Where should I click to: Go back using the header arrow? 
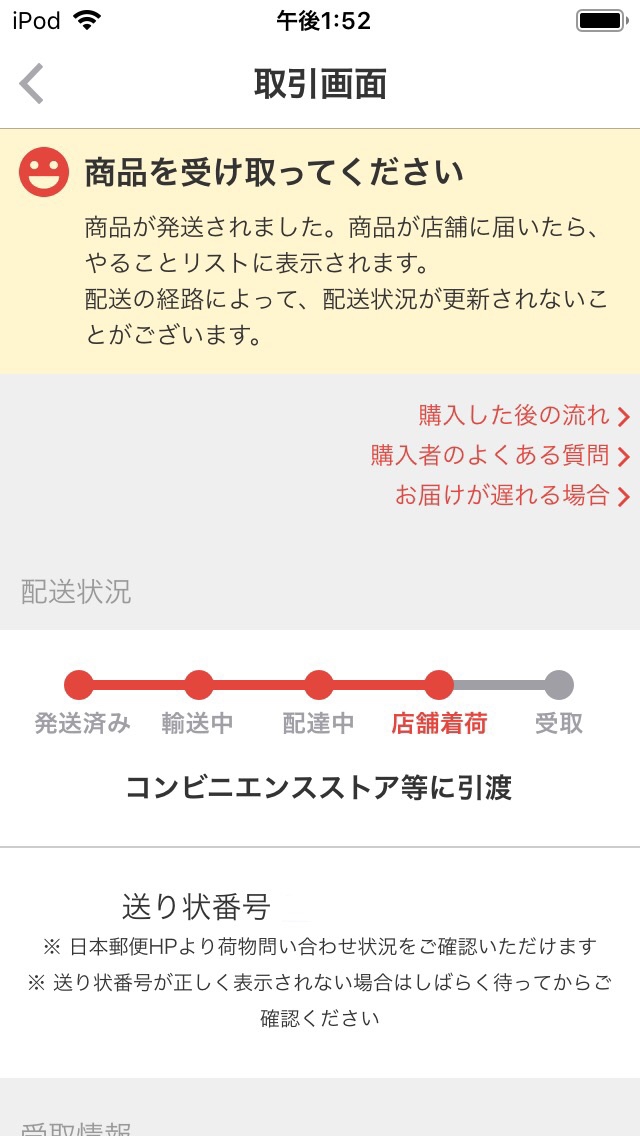coord(31,83)
